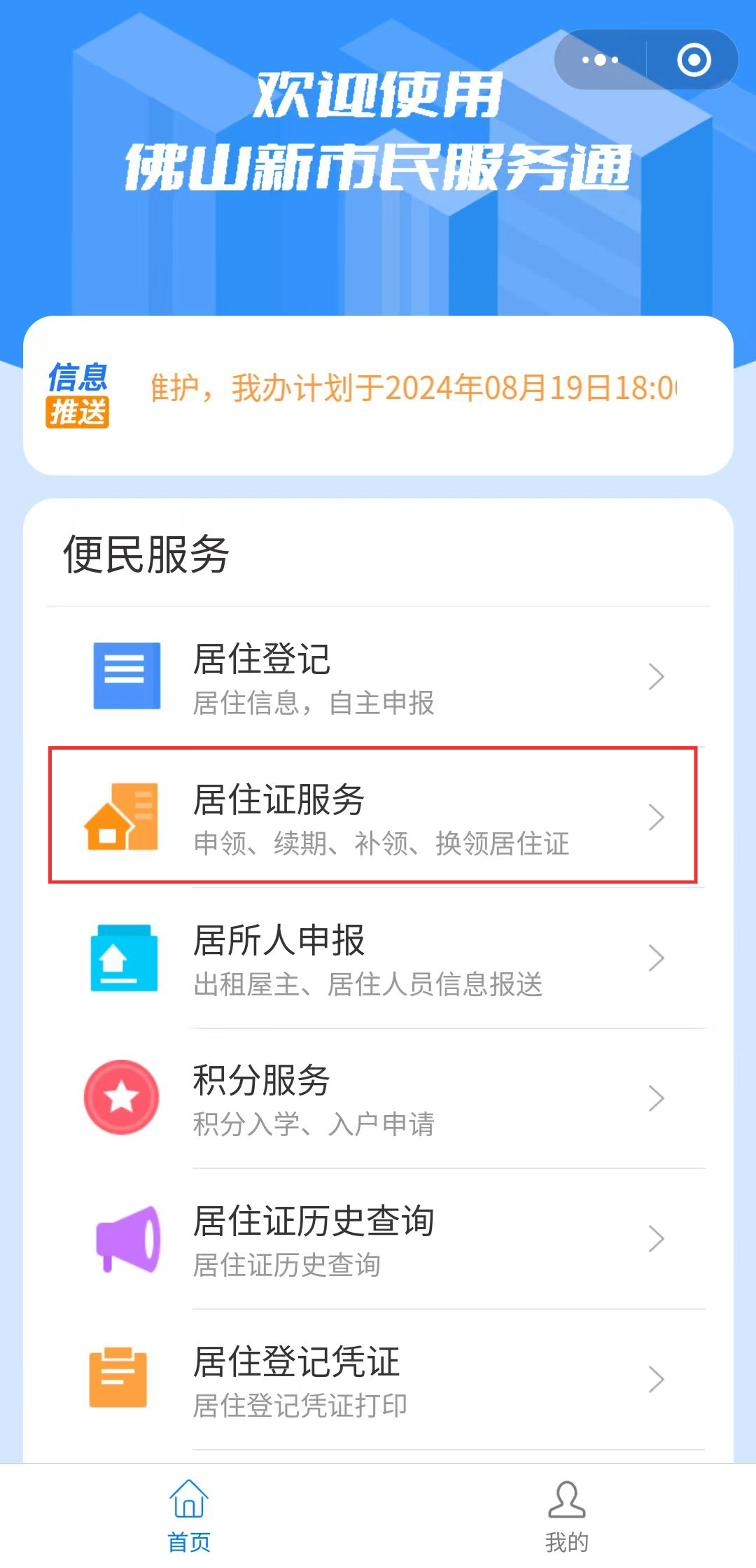Open the 信息推送 notice banner

pos(378,395)
